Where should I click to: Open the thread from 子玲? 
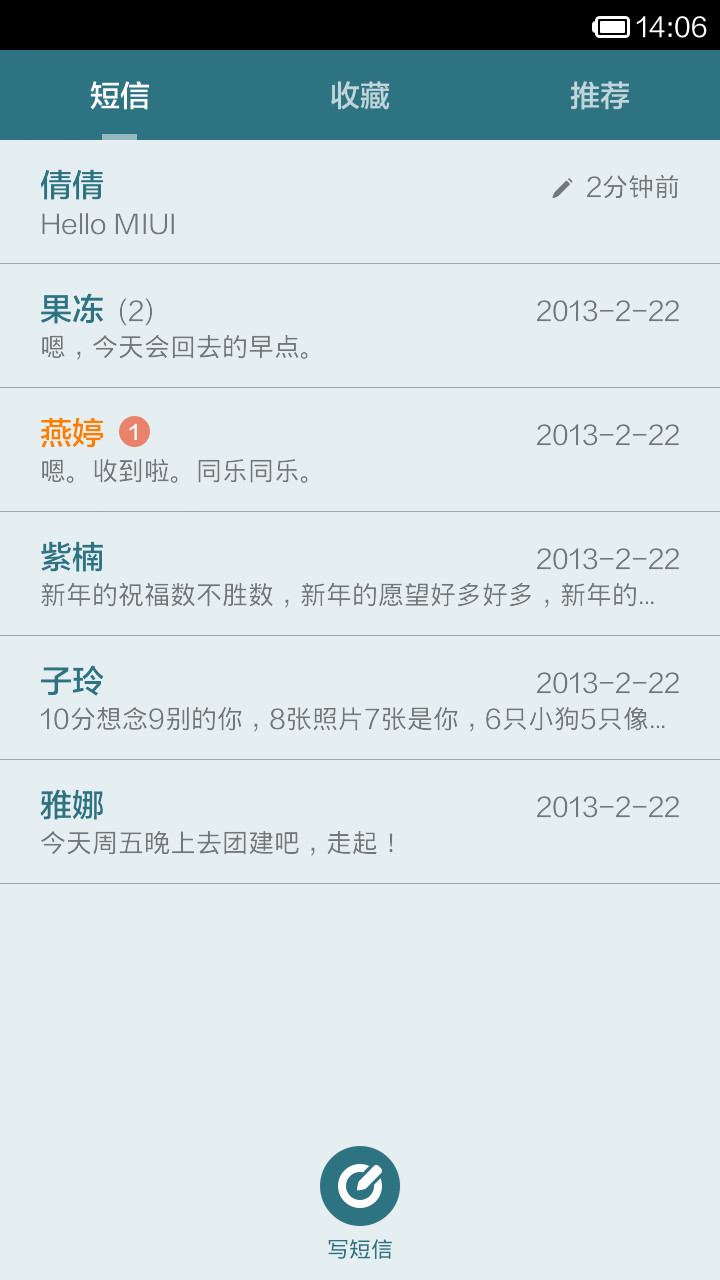tap(360, 698)
